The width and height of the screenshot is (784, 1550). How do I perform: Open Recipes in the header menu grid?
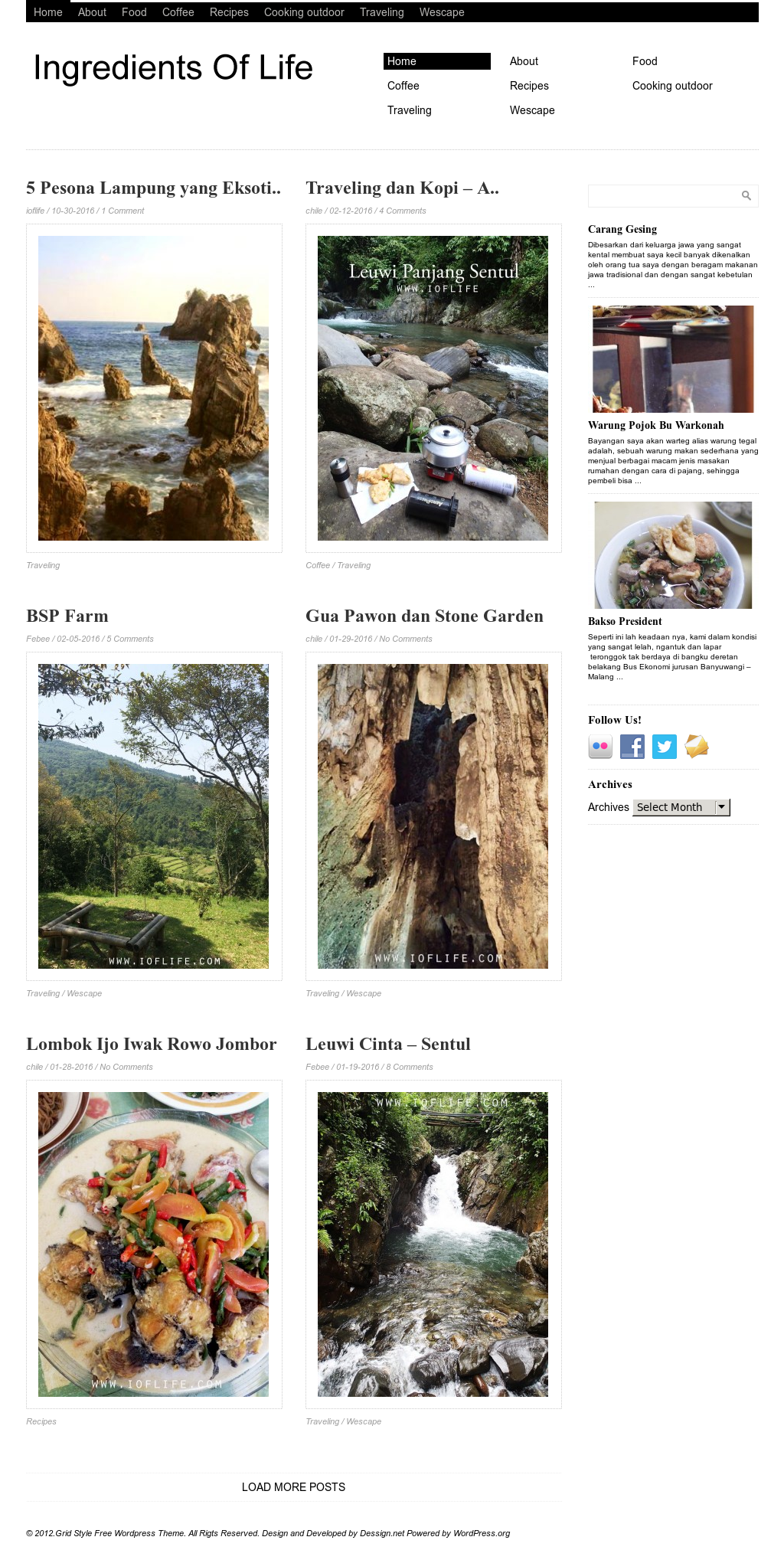(529, 86)
